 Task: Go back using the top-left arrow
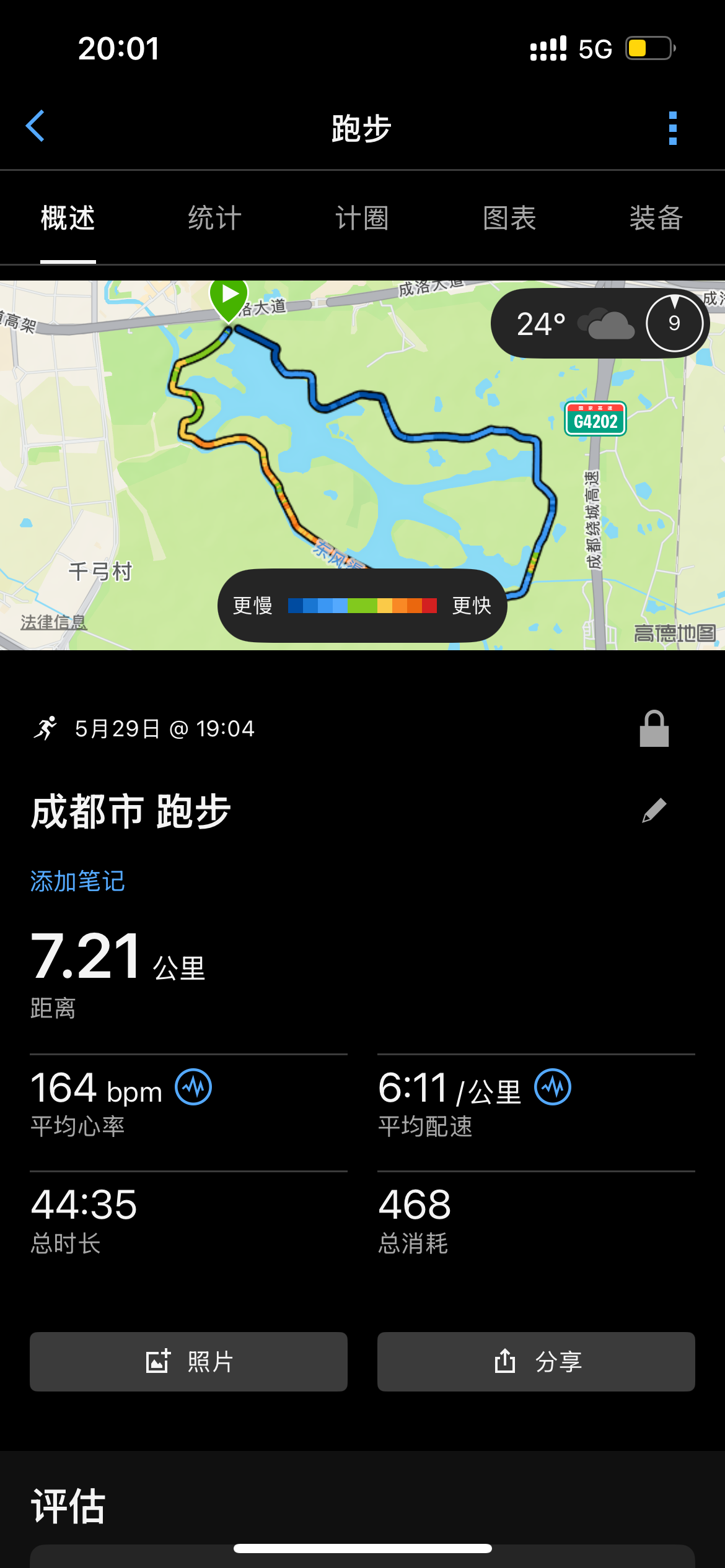click(35, 126)
